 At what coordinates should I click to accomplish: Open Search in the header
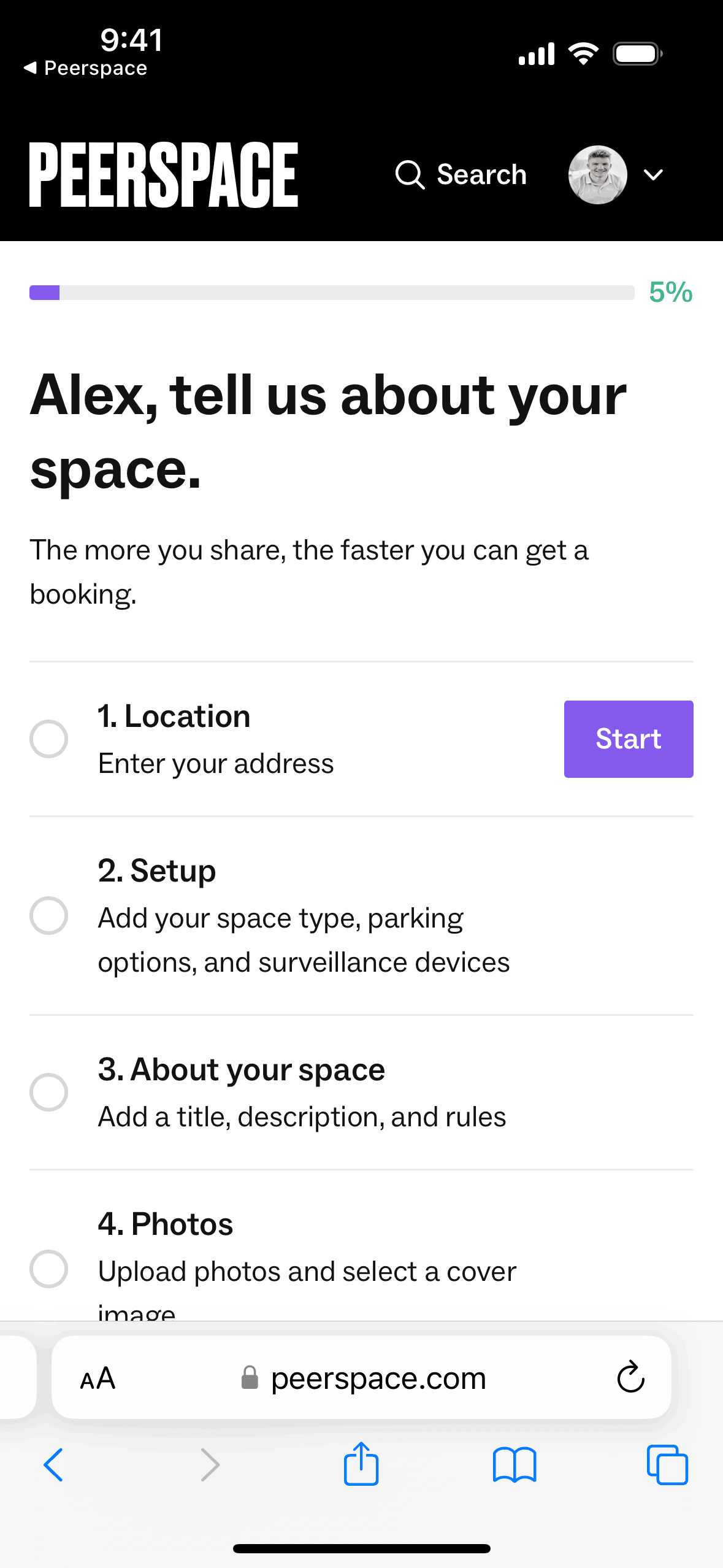[461, 175]
